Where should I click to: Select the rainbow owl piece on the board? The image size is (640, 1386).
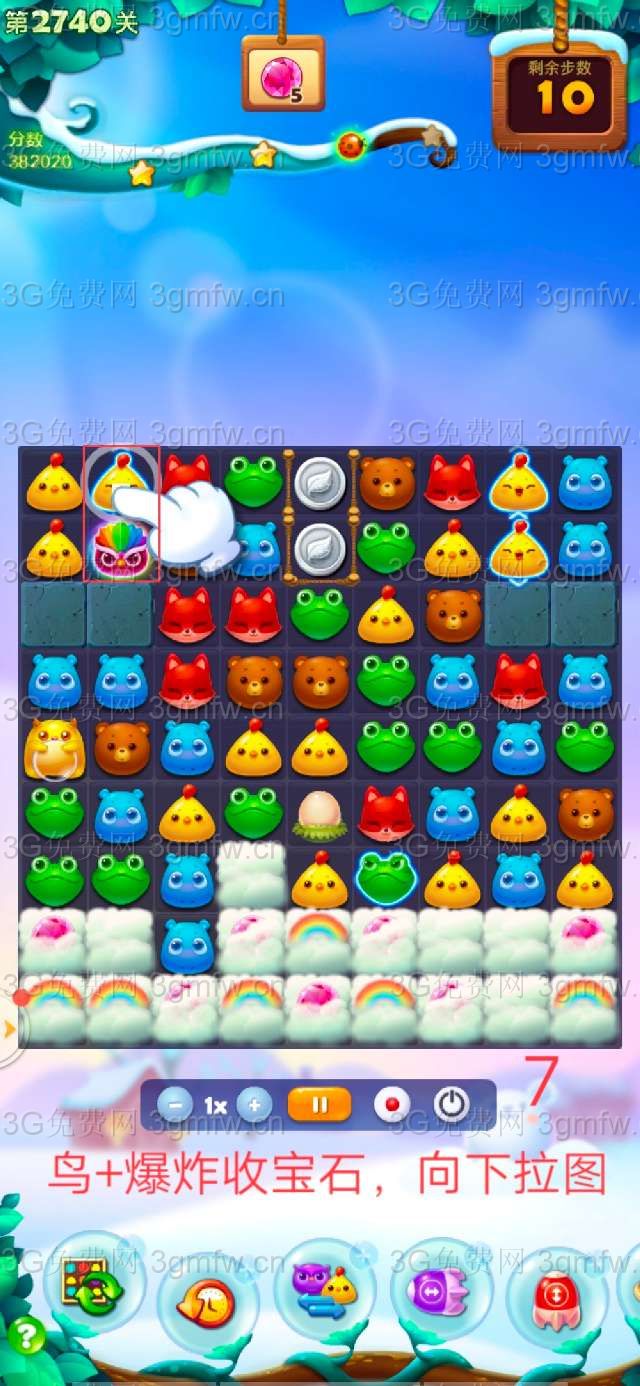(120, 550)
